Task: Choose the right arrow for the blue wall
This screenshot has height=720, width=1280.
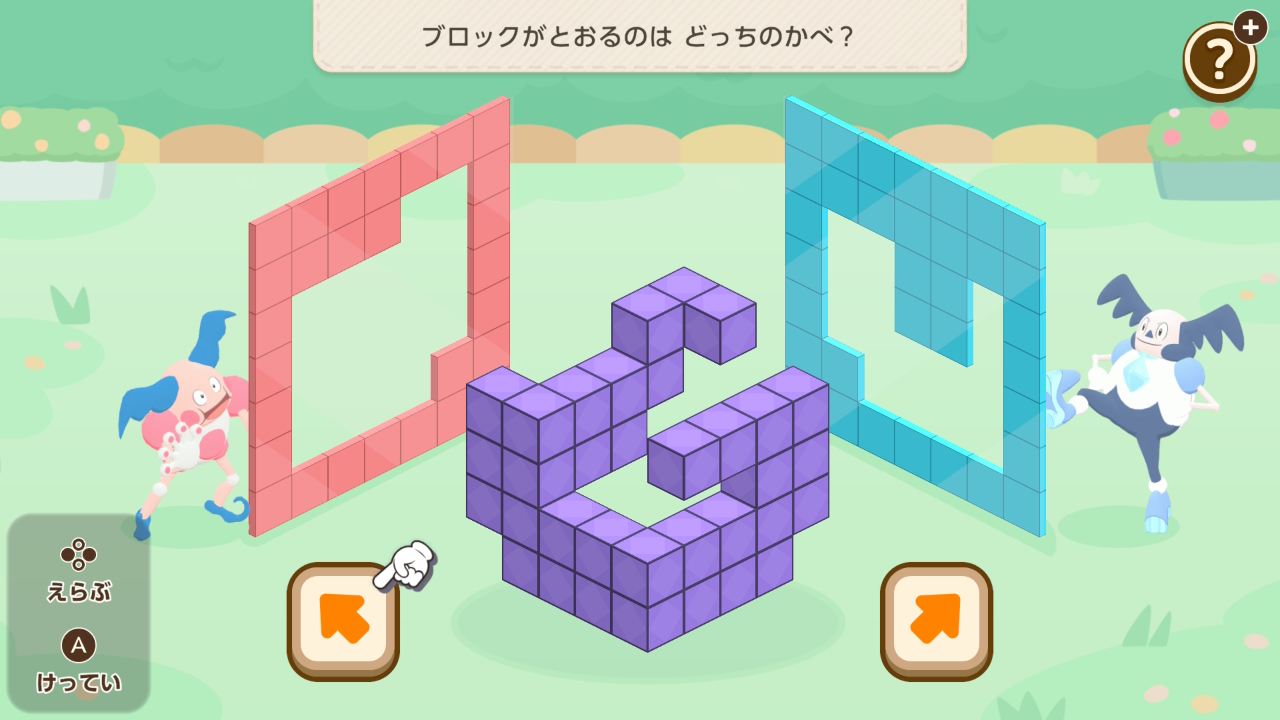Action: pyautogui.click(x=936, y=621)
